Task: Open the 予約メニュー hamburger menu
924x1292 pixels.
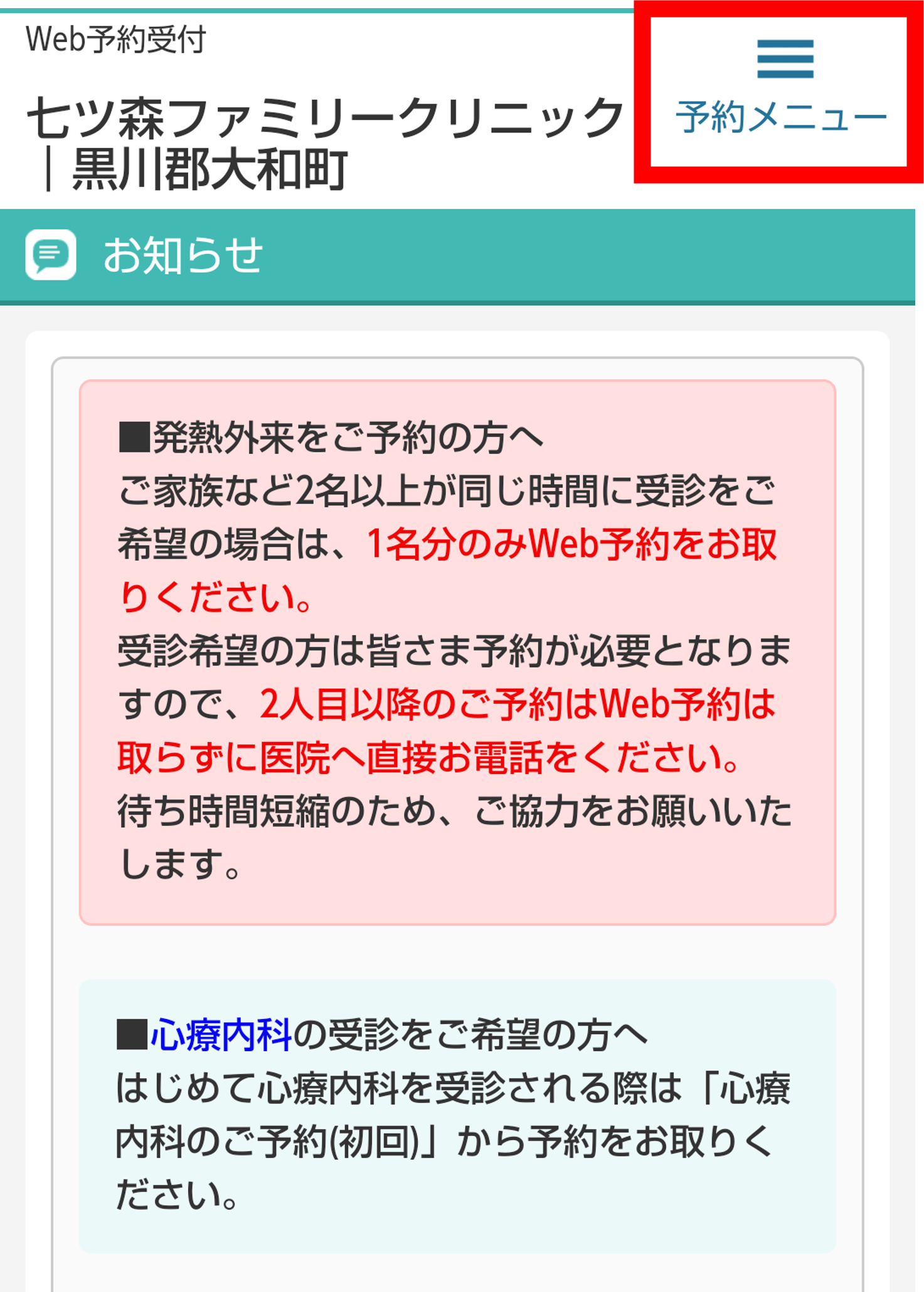Action: coord(780,88)
